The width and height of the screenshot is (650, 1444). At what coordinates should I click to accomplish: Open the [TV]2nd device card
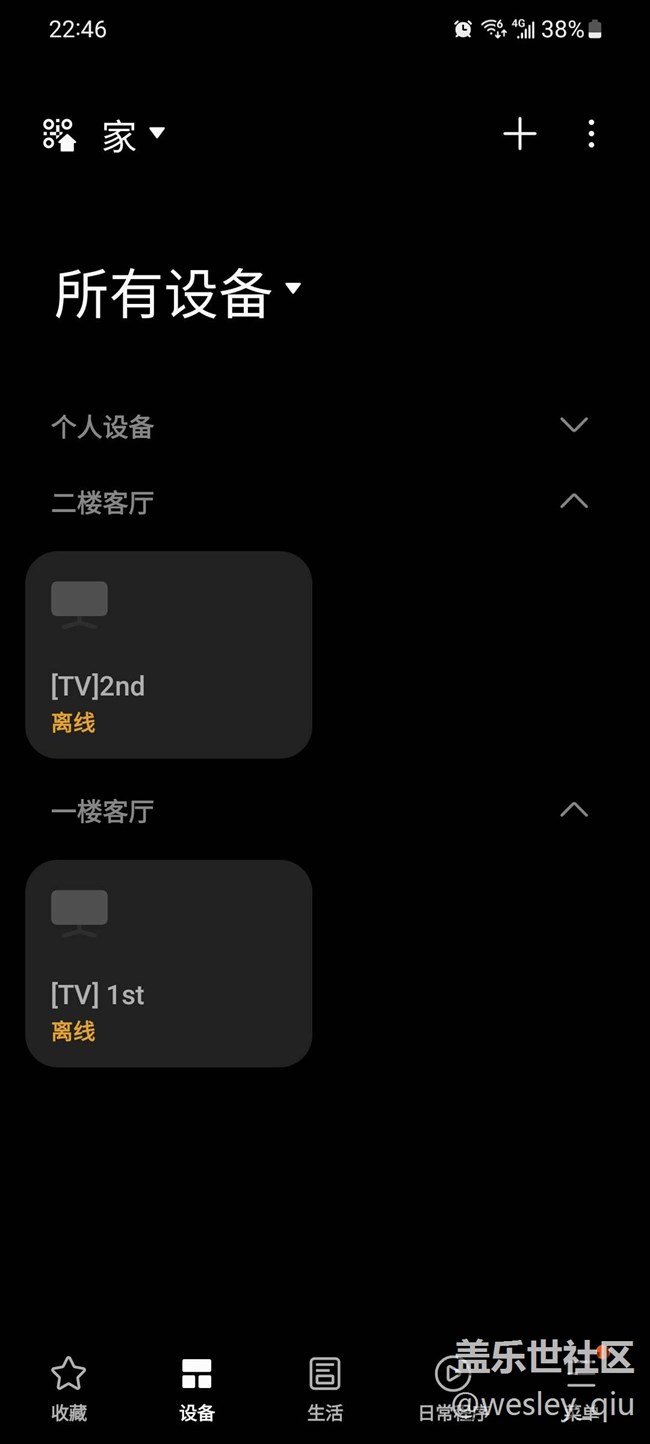(x=169, y=654)
